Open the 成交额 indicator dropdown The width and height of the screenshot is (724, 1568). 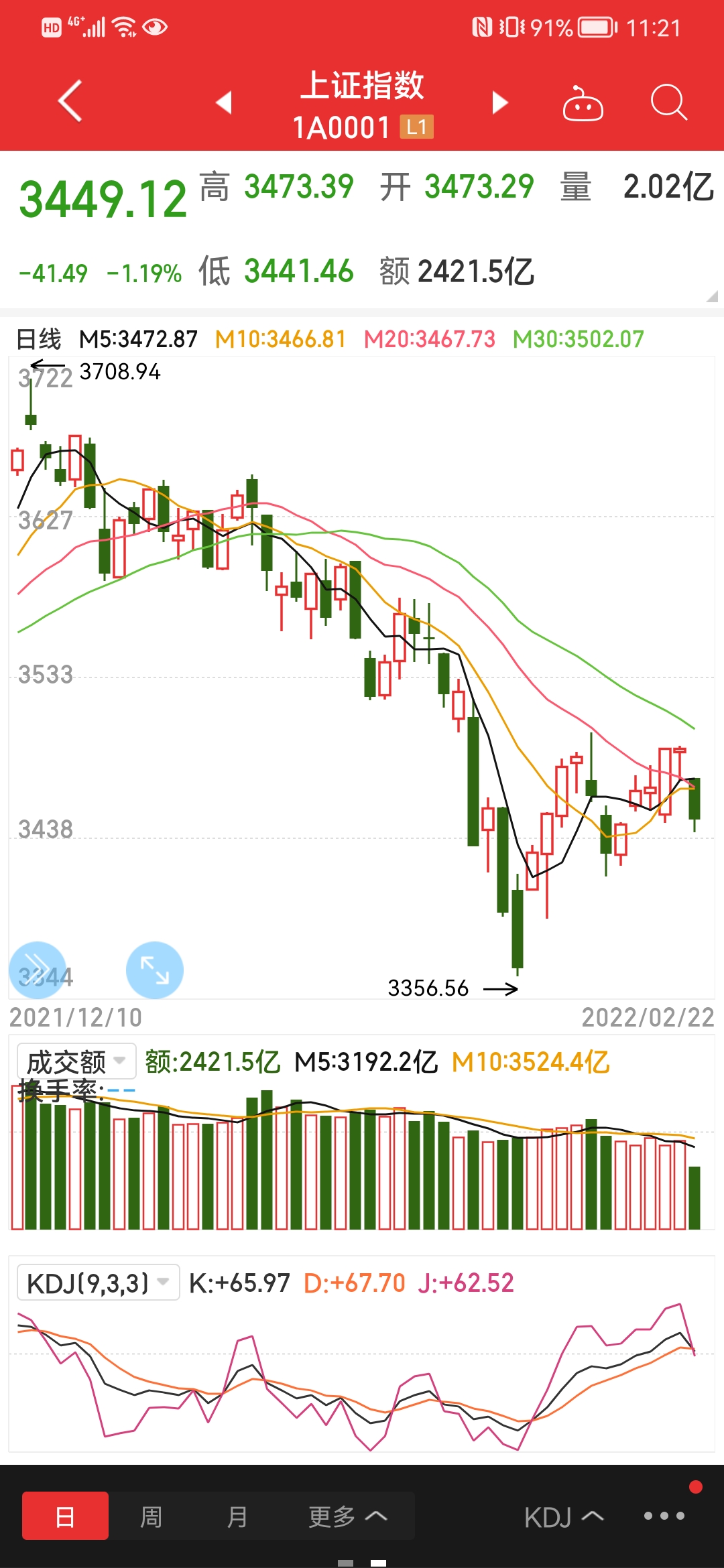pyautogui.click(x=76, y=1061)
